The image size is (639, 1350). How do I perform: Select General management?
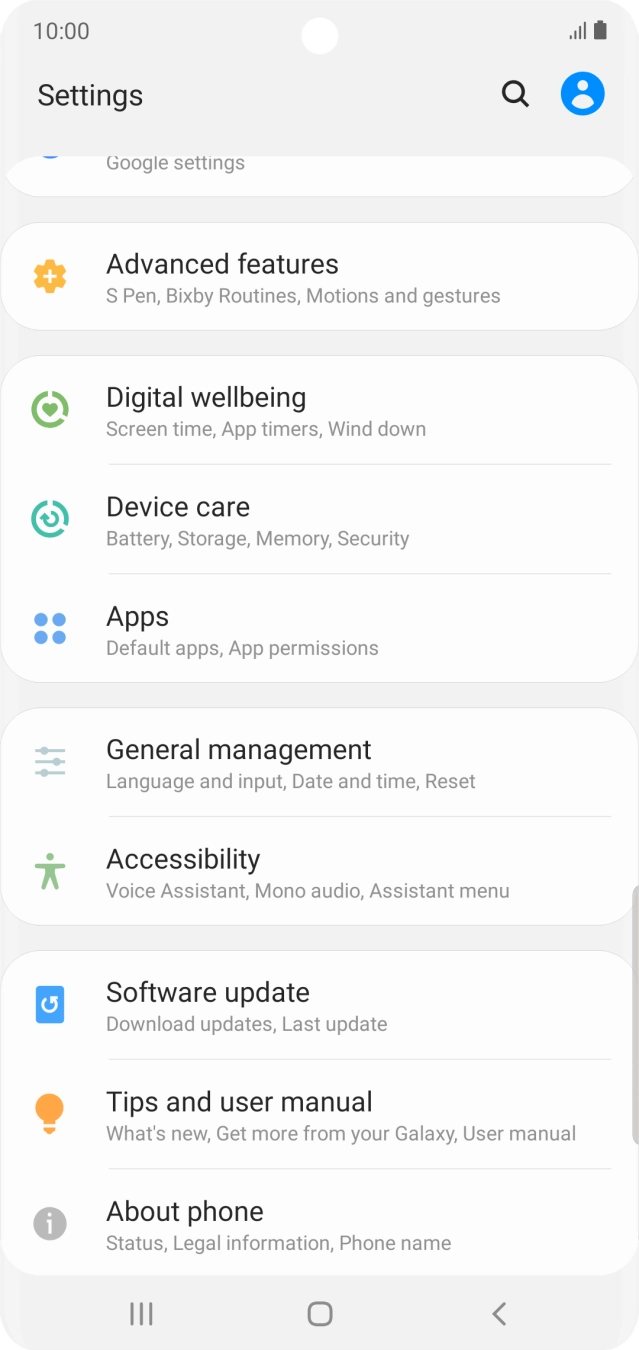[320, 763]
